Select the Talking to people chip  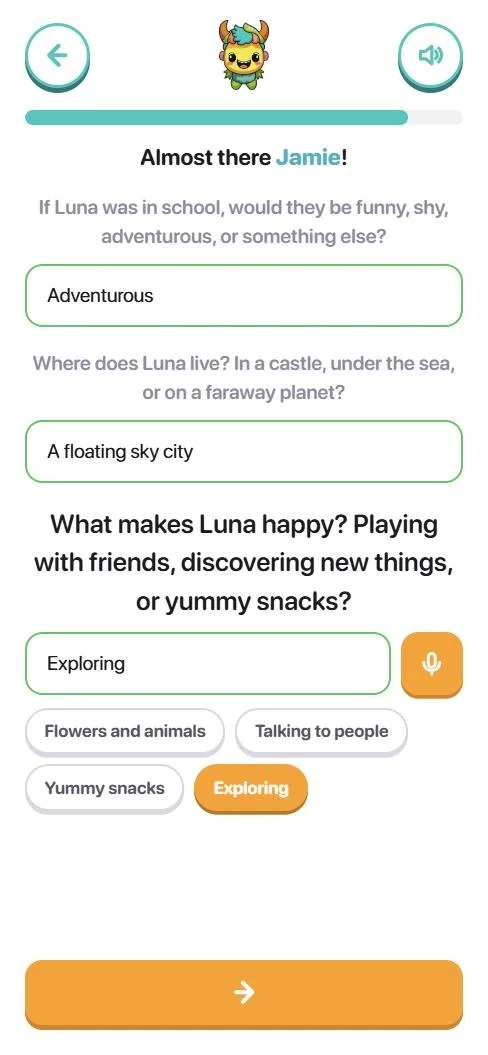click(x=322, y=732)
